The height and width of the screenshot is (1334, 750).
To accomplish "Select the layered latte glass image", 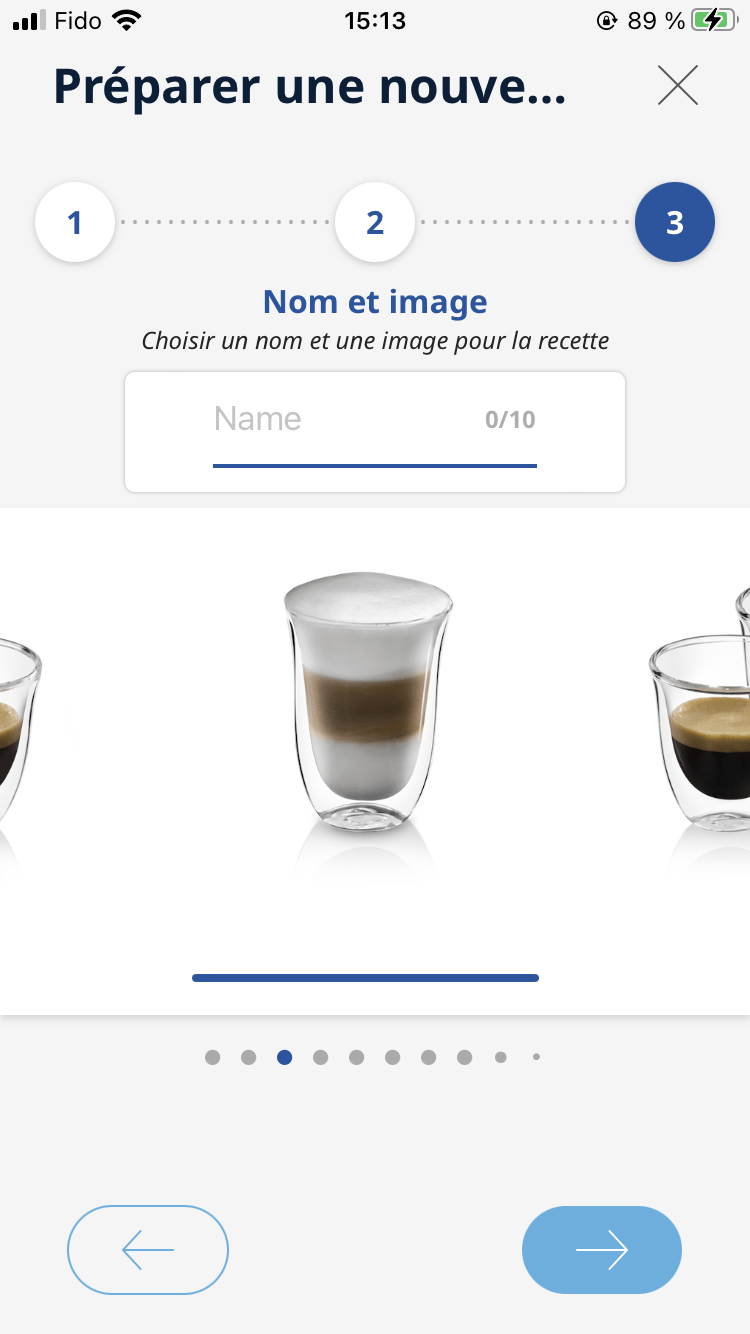I will click(367, 700).
